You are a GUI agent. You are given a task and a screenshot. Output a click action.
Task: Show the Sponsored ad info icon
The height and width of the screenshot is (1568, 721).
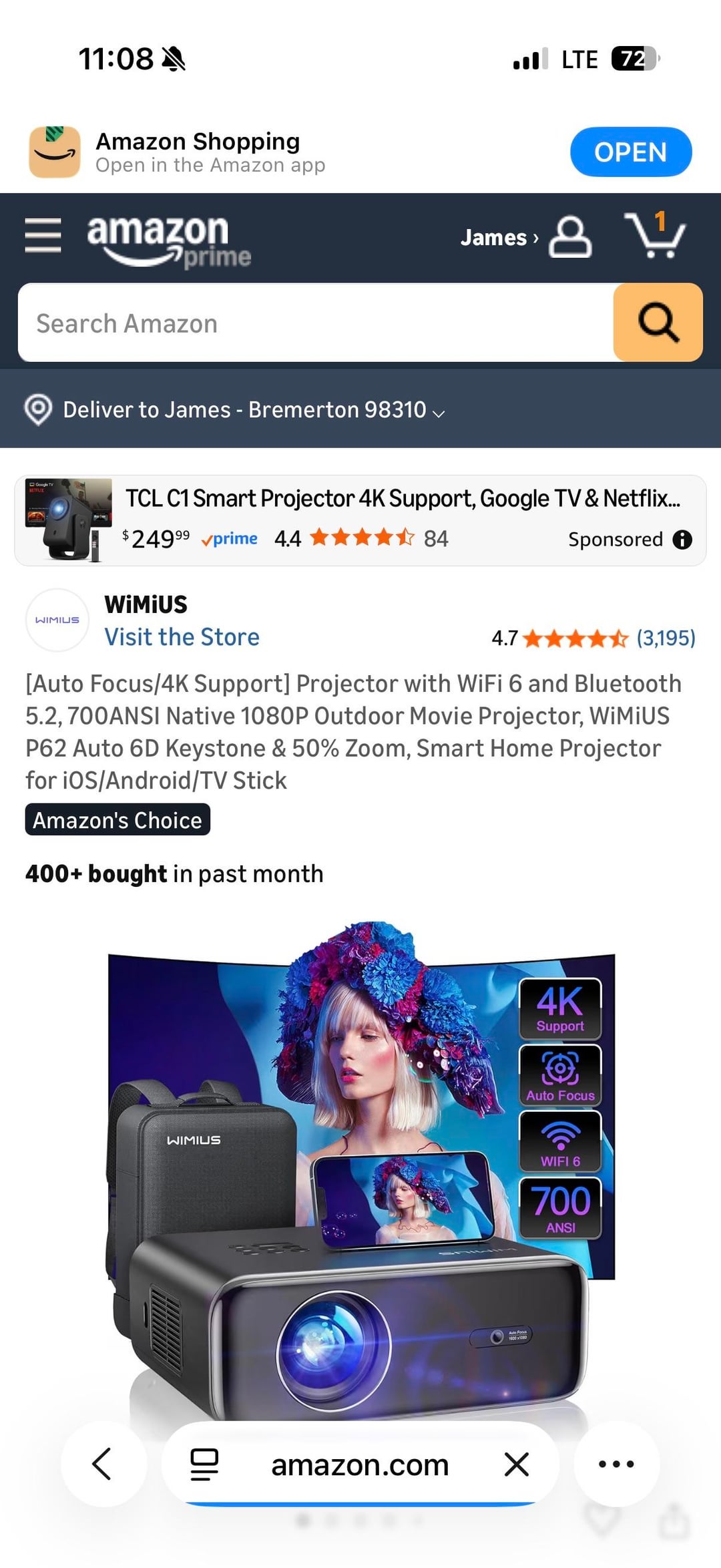pos(682,540)
